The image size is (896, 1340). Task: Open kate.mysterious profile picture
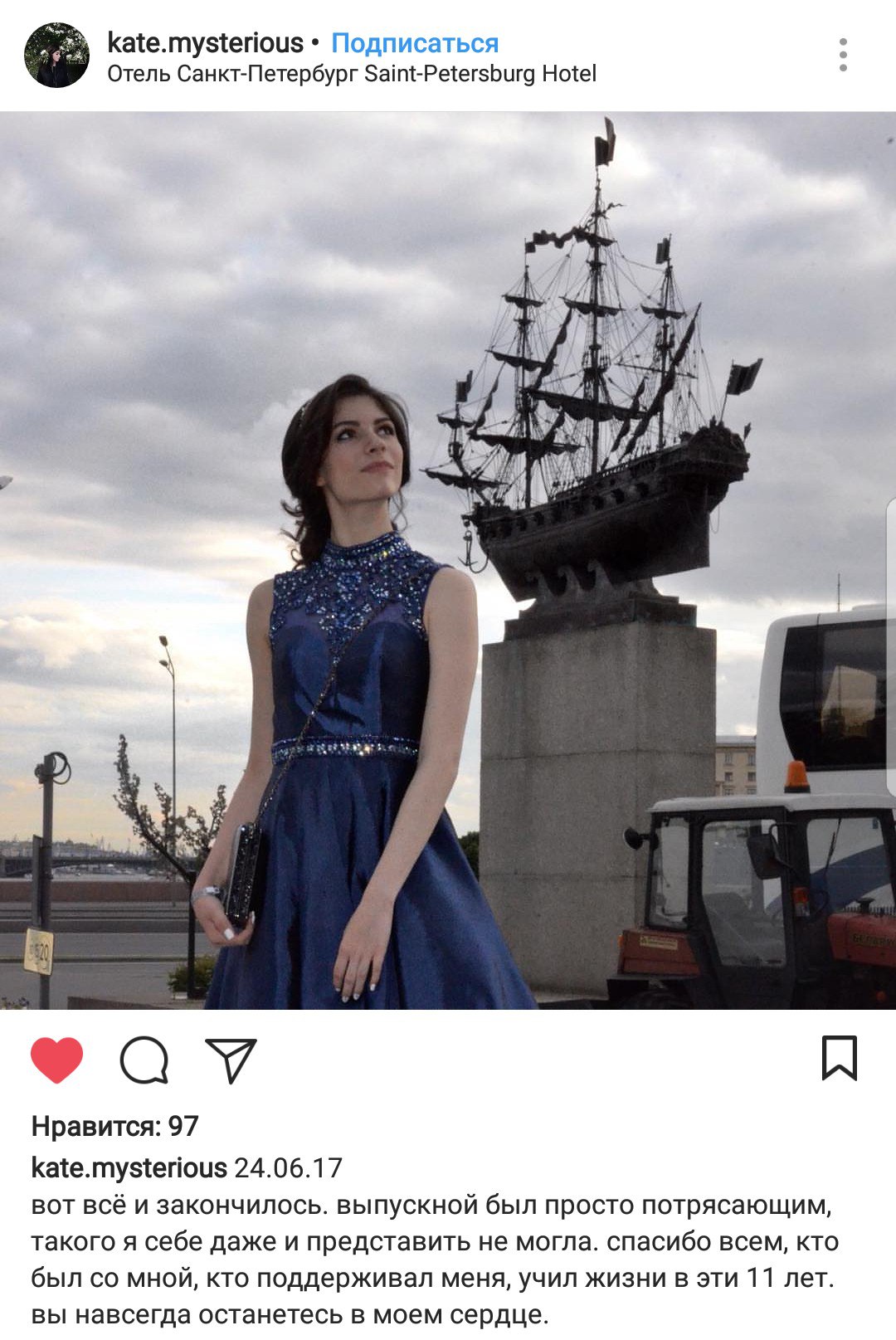(x=56, y=56)
